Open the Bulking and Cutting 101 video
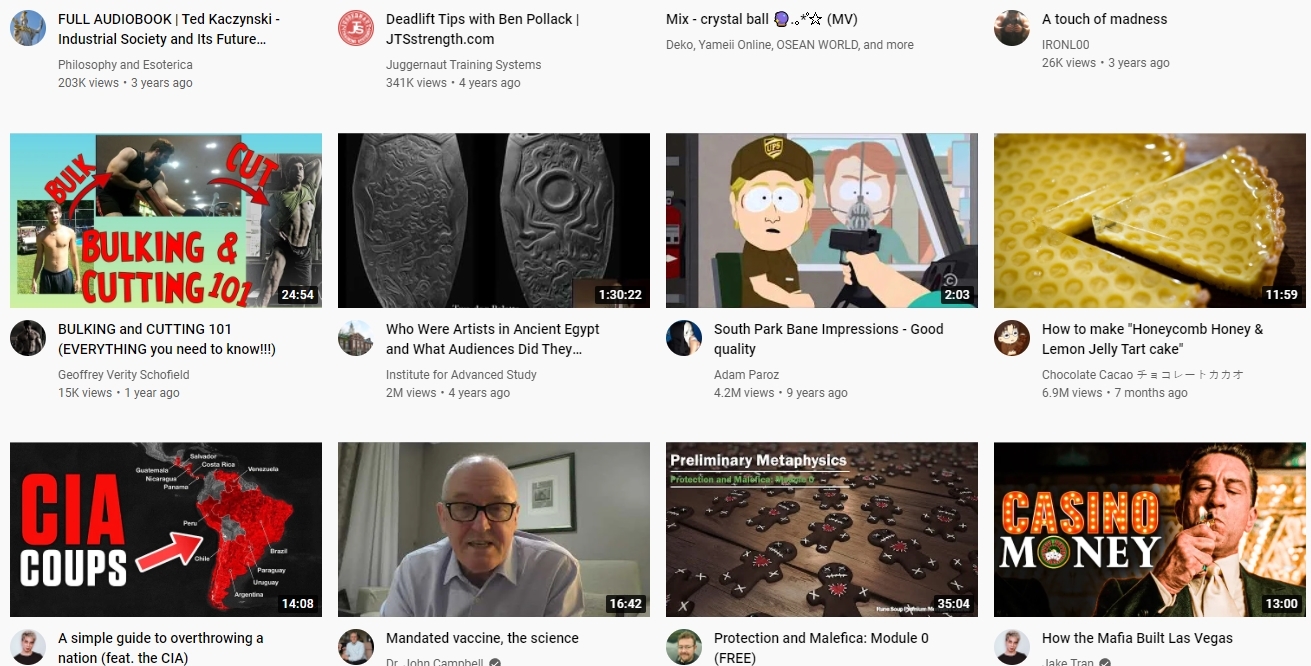1311x666 pixels. point(166,220)
